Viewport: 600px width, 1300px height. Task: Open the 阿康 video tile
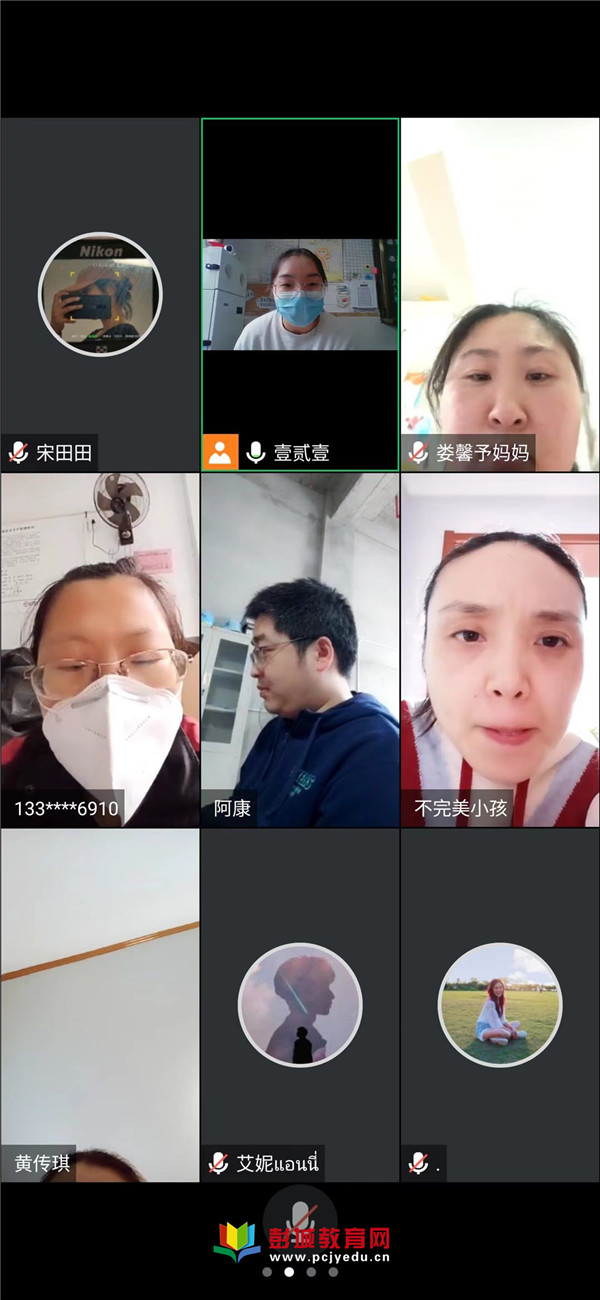[x=300, y=650]
